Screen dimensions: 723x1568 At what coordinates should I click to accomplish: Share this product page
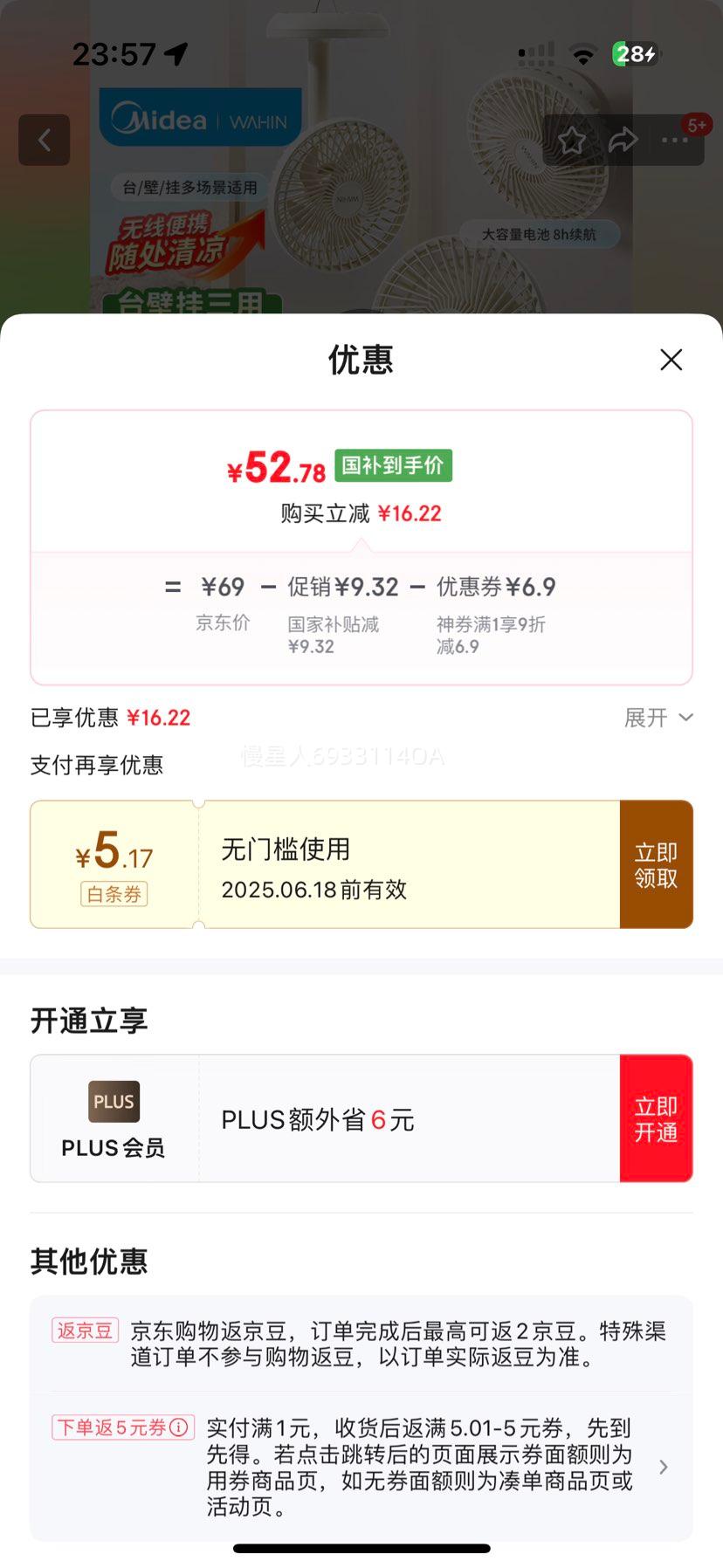pyautogui.click(x=623, y=140)
